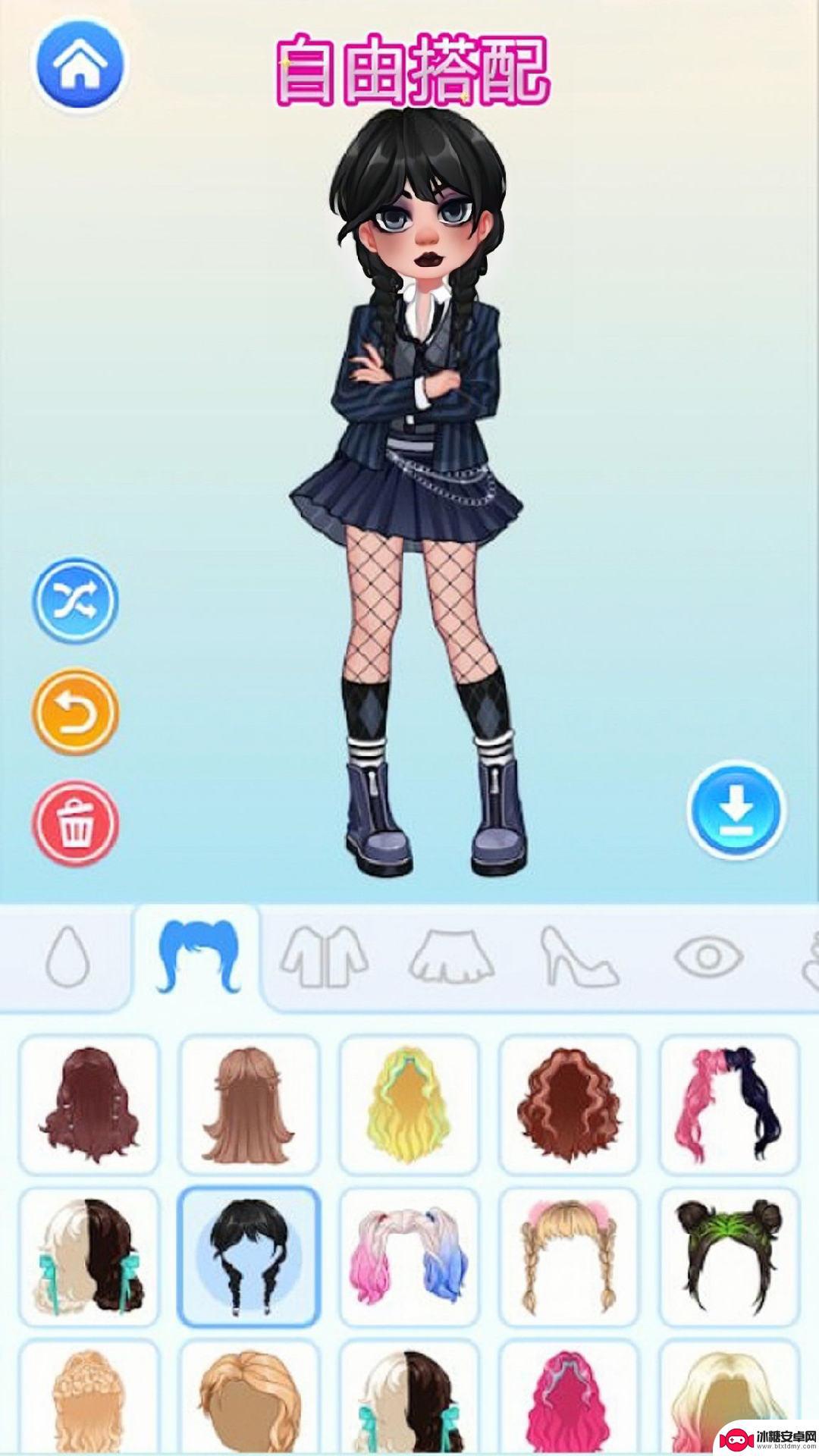Screen dimensions: 819x1456
Task: Pick the blonde braids with pink earmuffs
Action: tap(570, 1257)
